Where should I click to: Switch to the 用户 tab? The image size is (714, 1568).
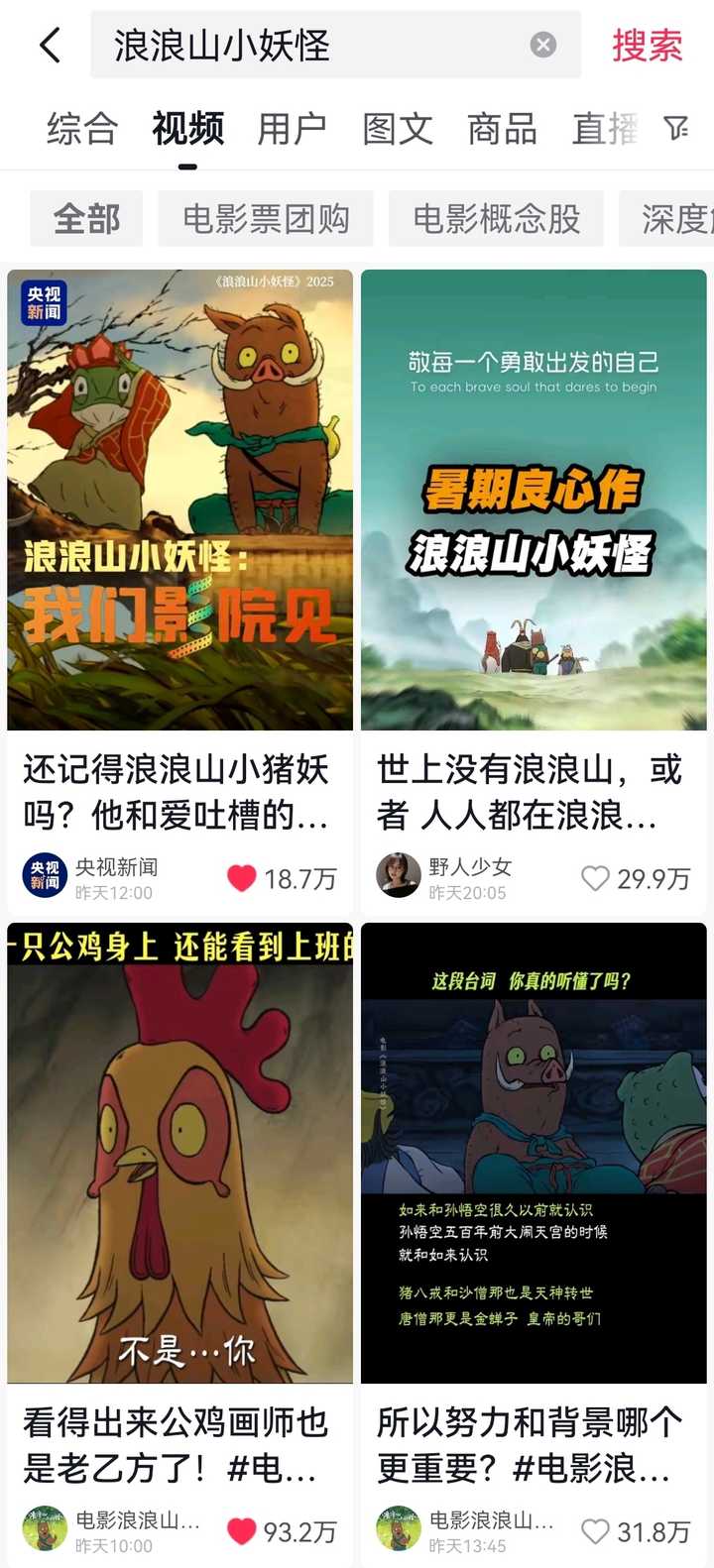[292, 129]
